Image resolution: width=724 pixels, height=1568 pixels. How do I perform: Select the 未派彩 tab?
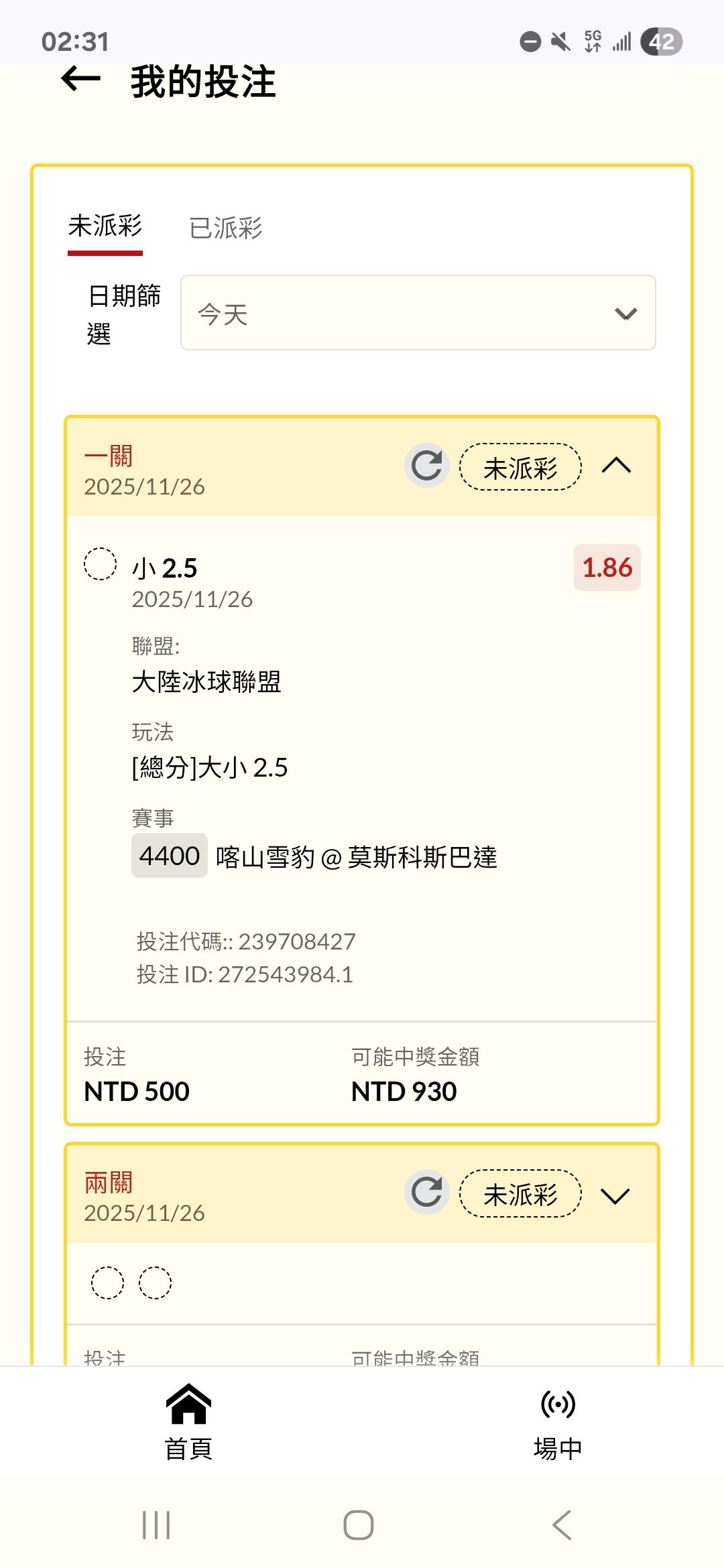click(x=105, y=226)
